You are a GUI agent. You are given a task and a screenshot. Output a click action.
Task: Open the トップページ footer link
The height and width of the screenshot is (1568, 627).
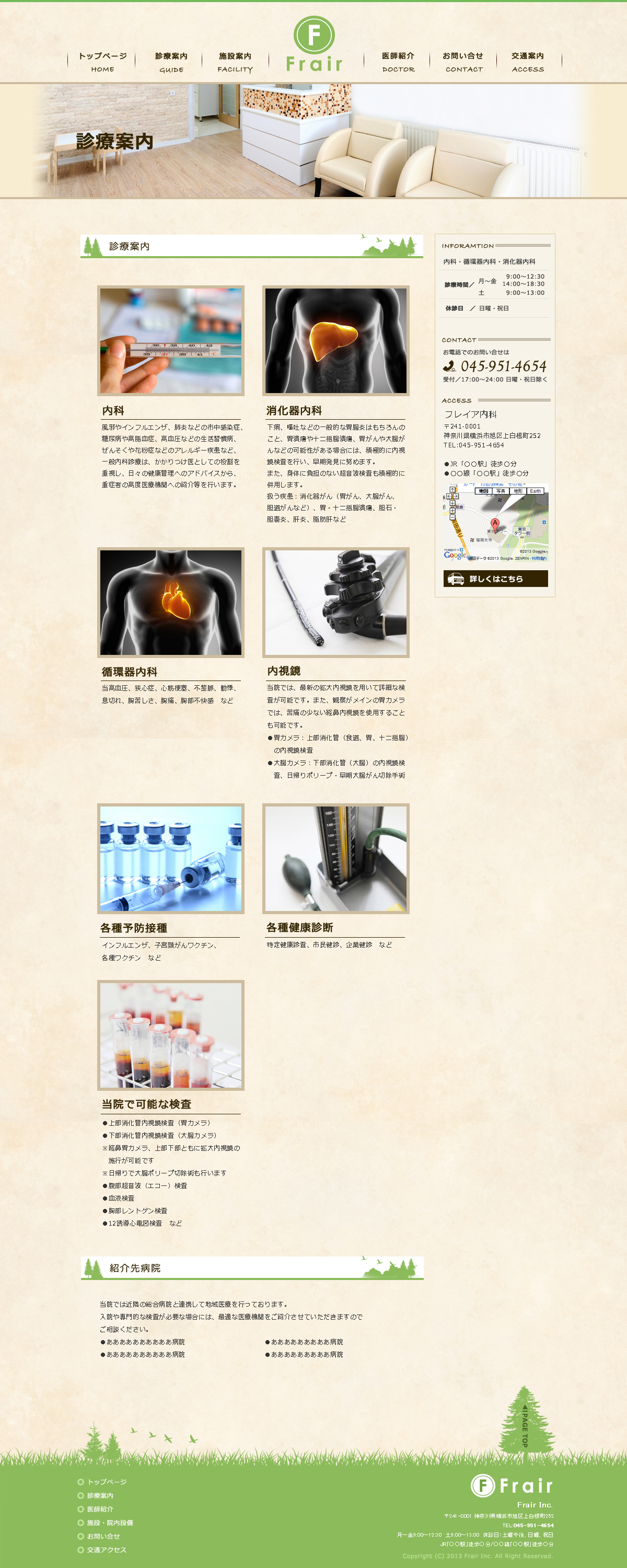[107, 1482]
